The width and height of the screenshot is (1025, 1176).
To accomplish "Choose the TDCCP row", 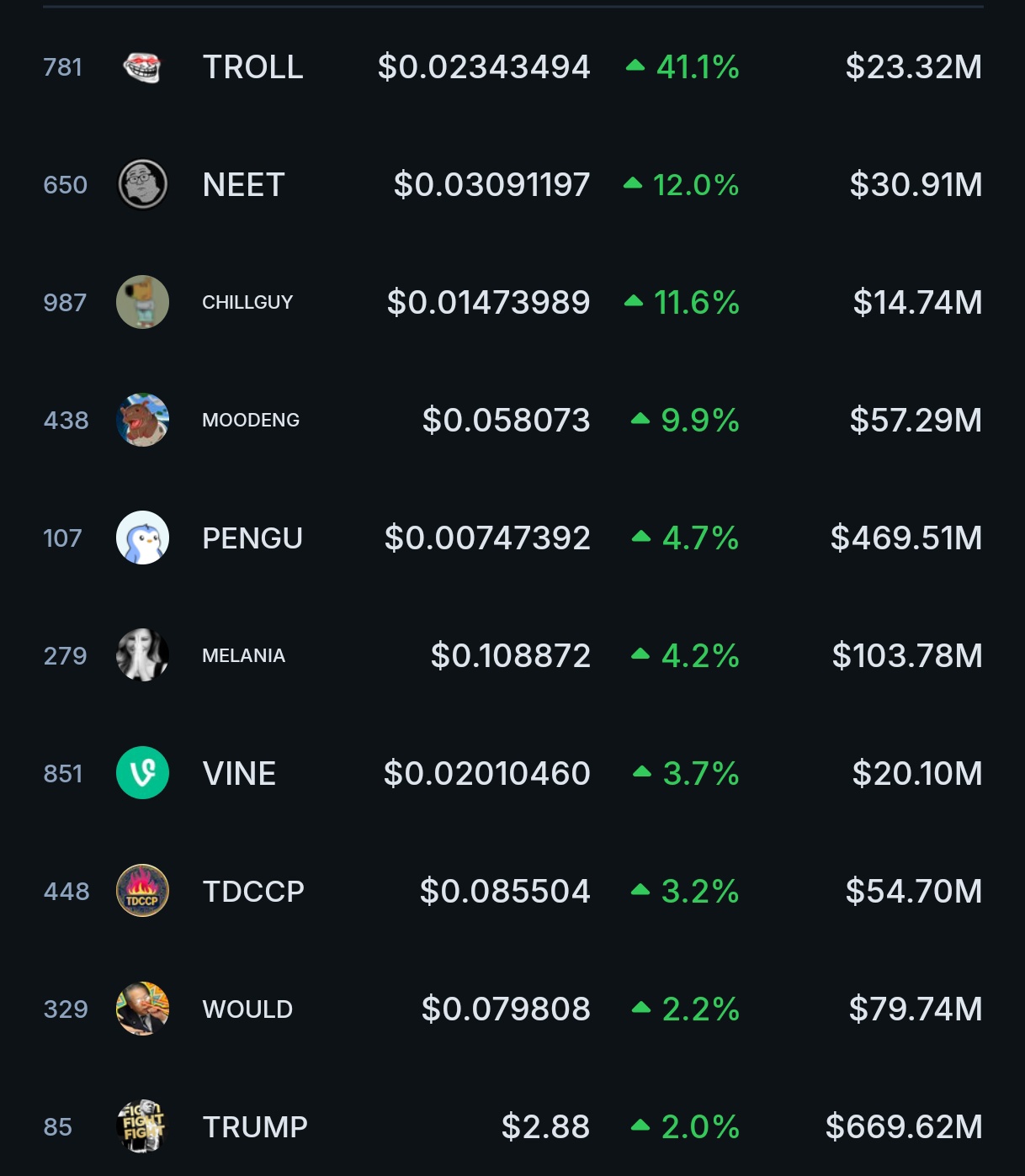I will [x=253, y=892].
